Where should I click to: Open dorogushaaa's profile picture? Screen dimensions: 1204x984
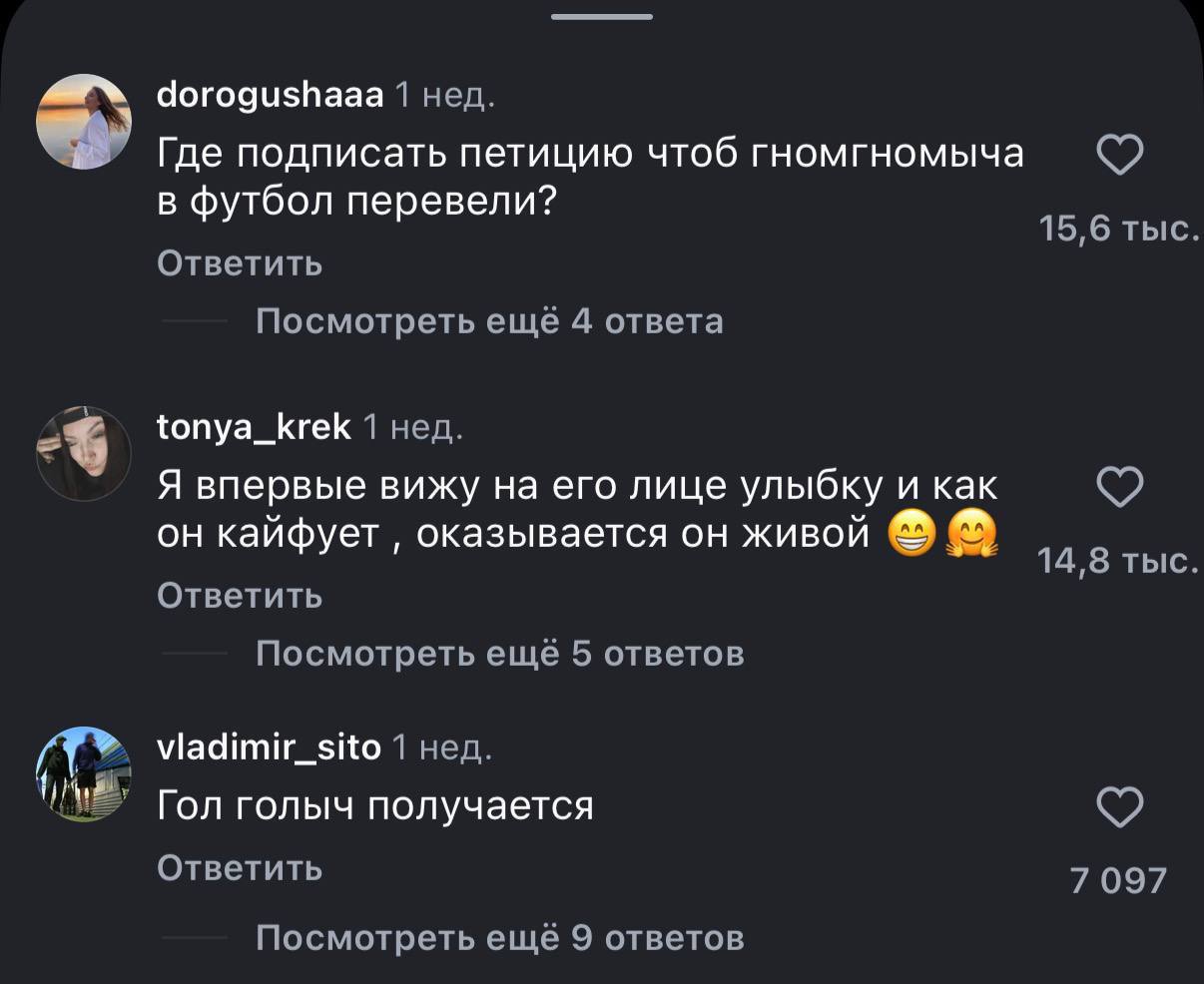click(x=84, y=123)
